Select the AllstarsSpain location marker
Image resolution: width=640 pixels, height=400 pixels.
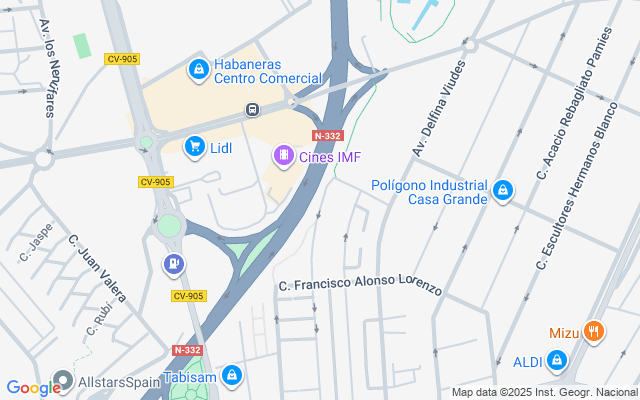pos(63,381)
